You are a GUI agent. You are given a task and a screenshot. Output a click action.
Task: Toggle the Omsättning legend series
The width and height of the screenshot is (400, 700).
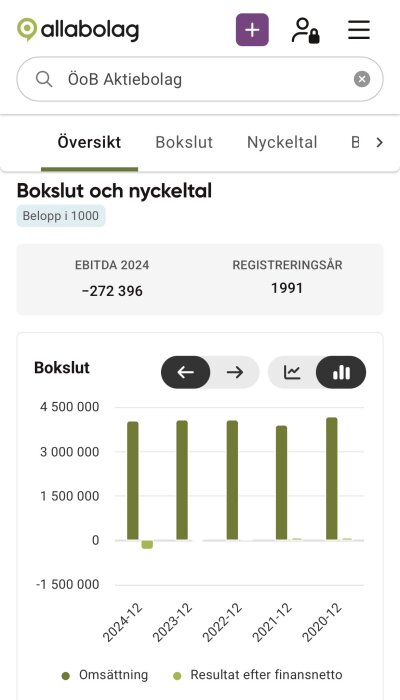[x=104, y=675]
